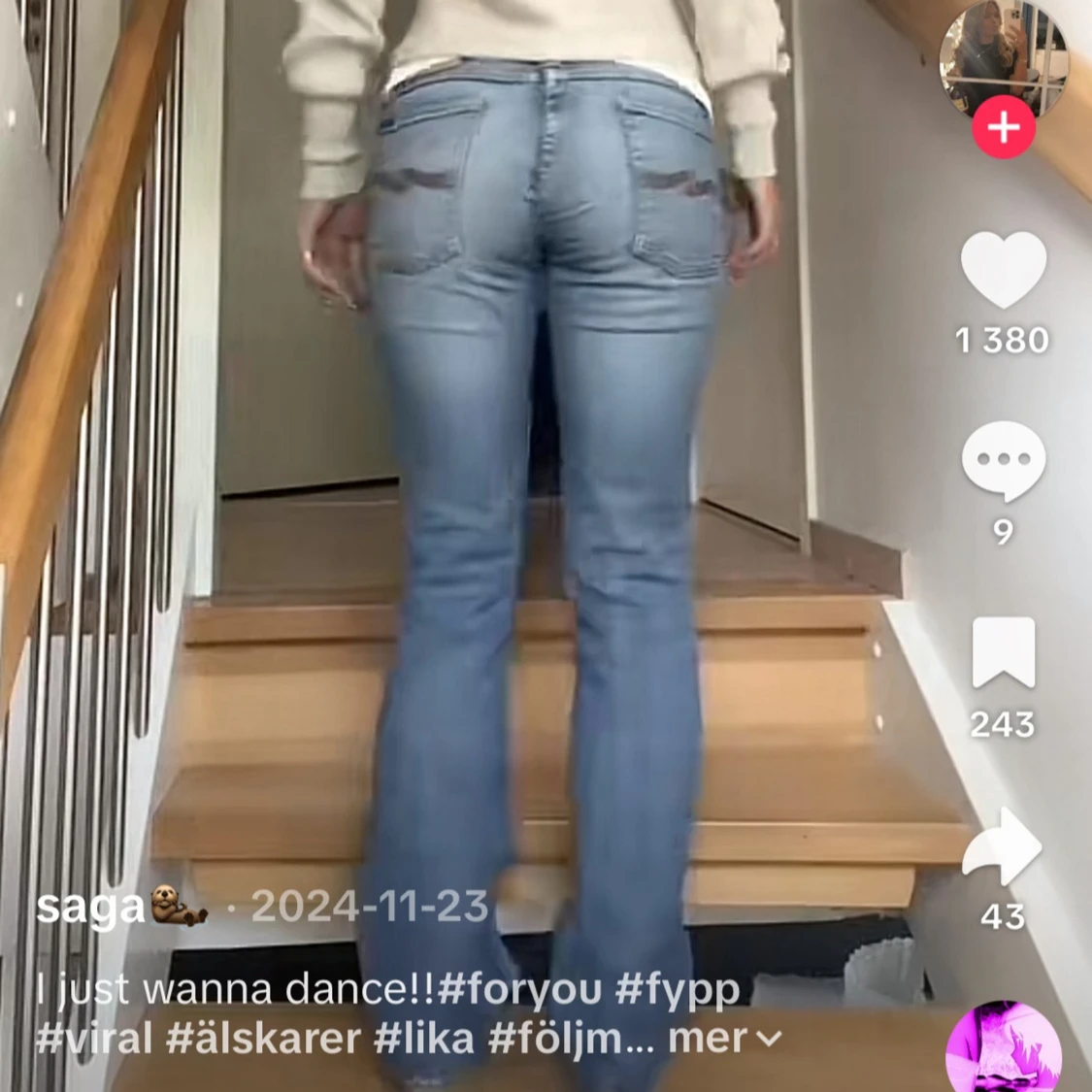The image size is (1092, 1092).
Task: Open the #älskarer hashtag
Action: point(263,1039)
